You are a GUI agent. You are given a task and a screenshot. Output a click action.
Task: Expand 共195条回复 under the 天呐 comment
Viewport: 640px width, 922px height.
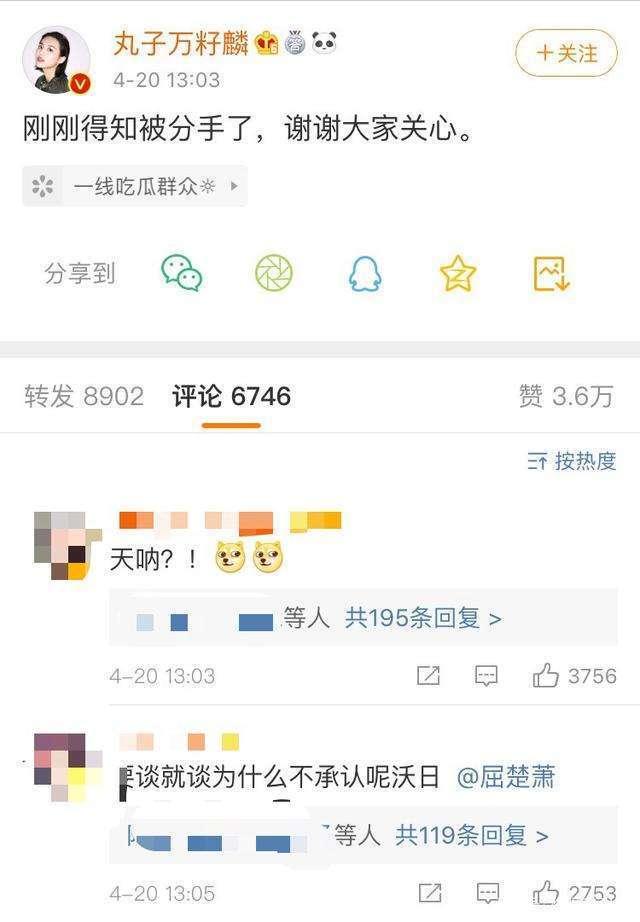423,619
